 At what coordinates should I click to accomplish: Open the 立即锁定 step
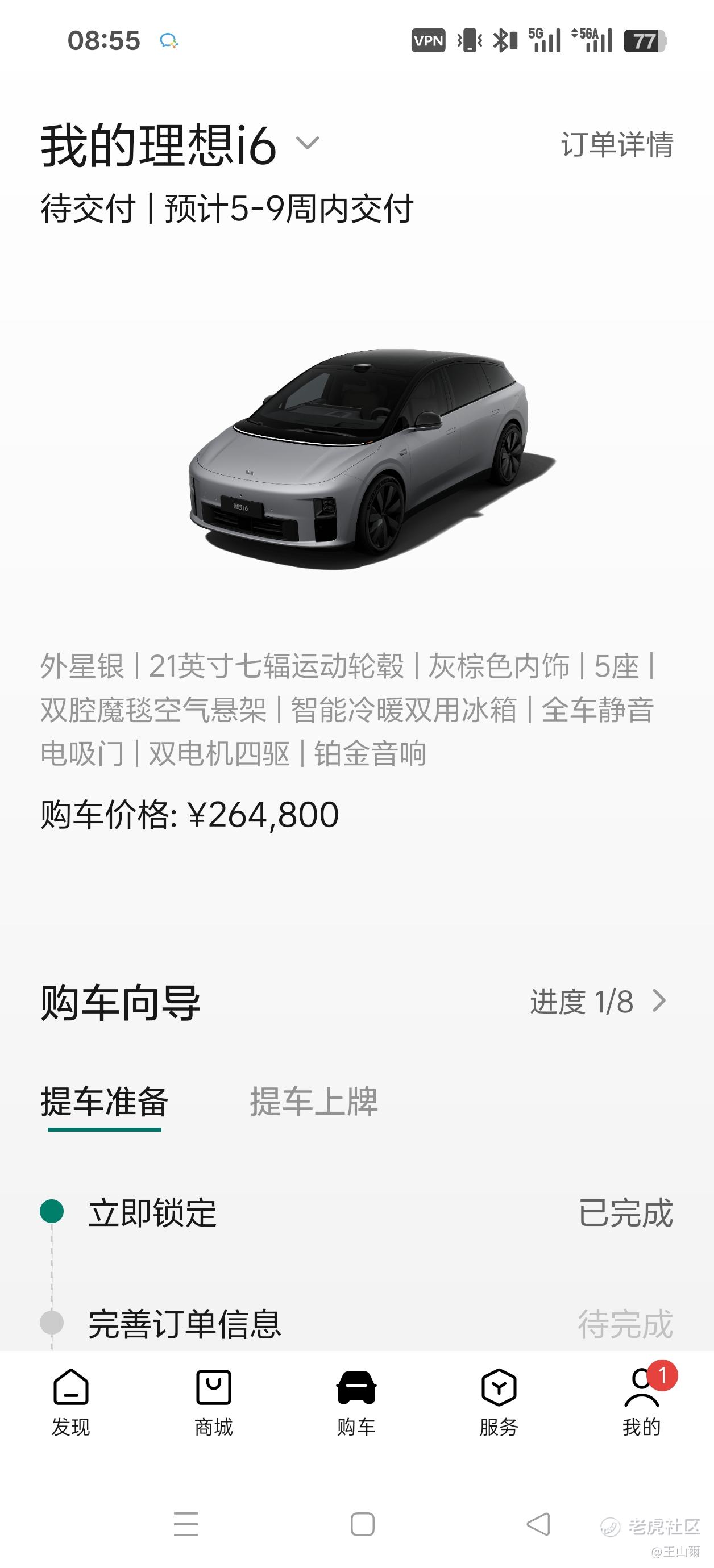(x=152, y=1212)
